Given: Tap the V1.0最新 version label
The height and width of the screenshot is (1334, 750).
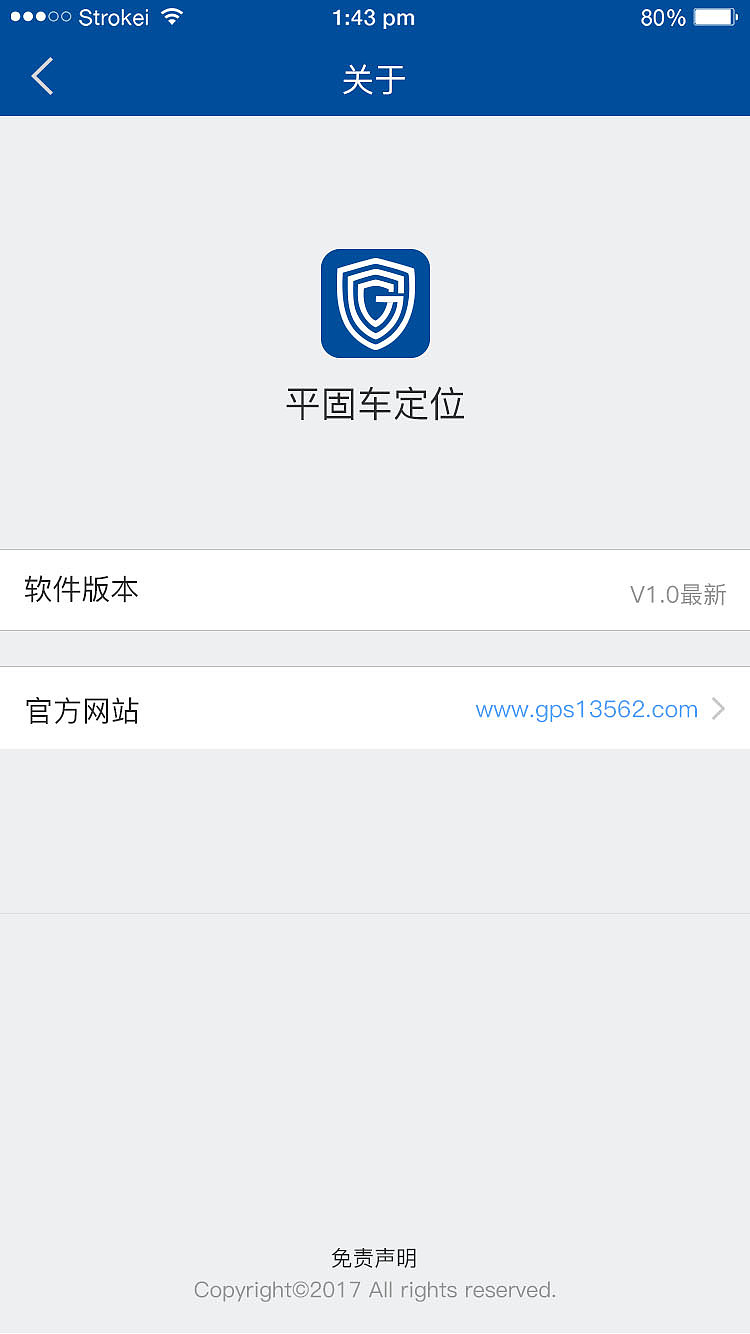Looking at the screenshot, I should point(681,593).
